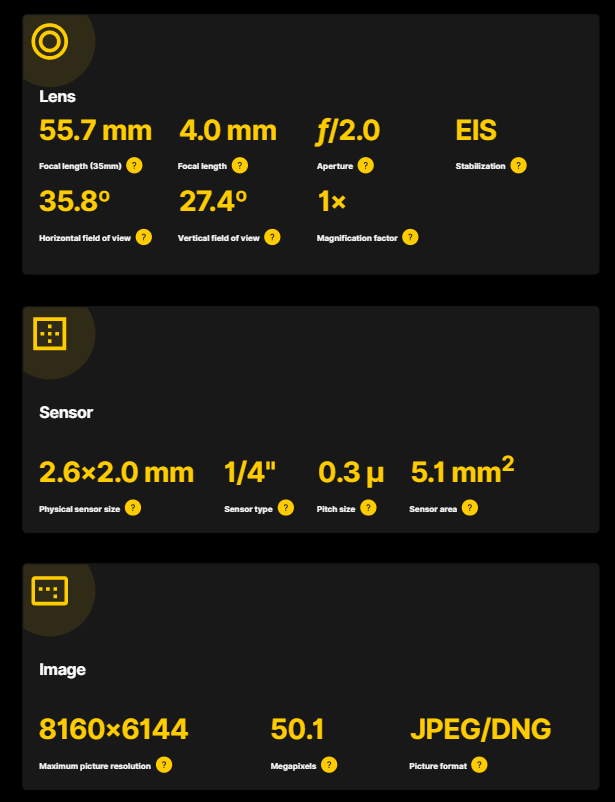This screenshot has width=615, height=802.
Task: Show the Megapixels help tooltip
Action: [x=329, y=765]
